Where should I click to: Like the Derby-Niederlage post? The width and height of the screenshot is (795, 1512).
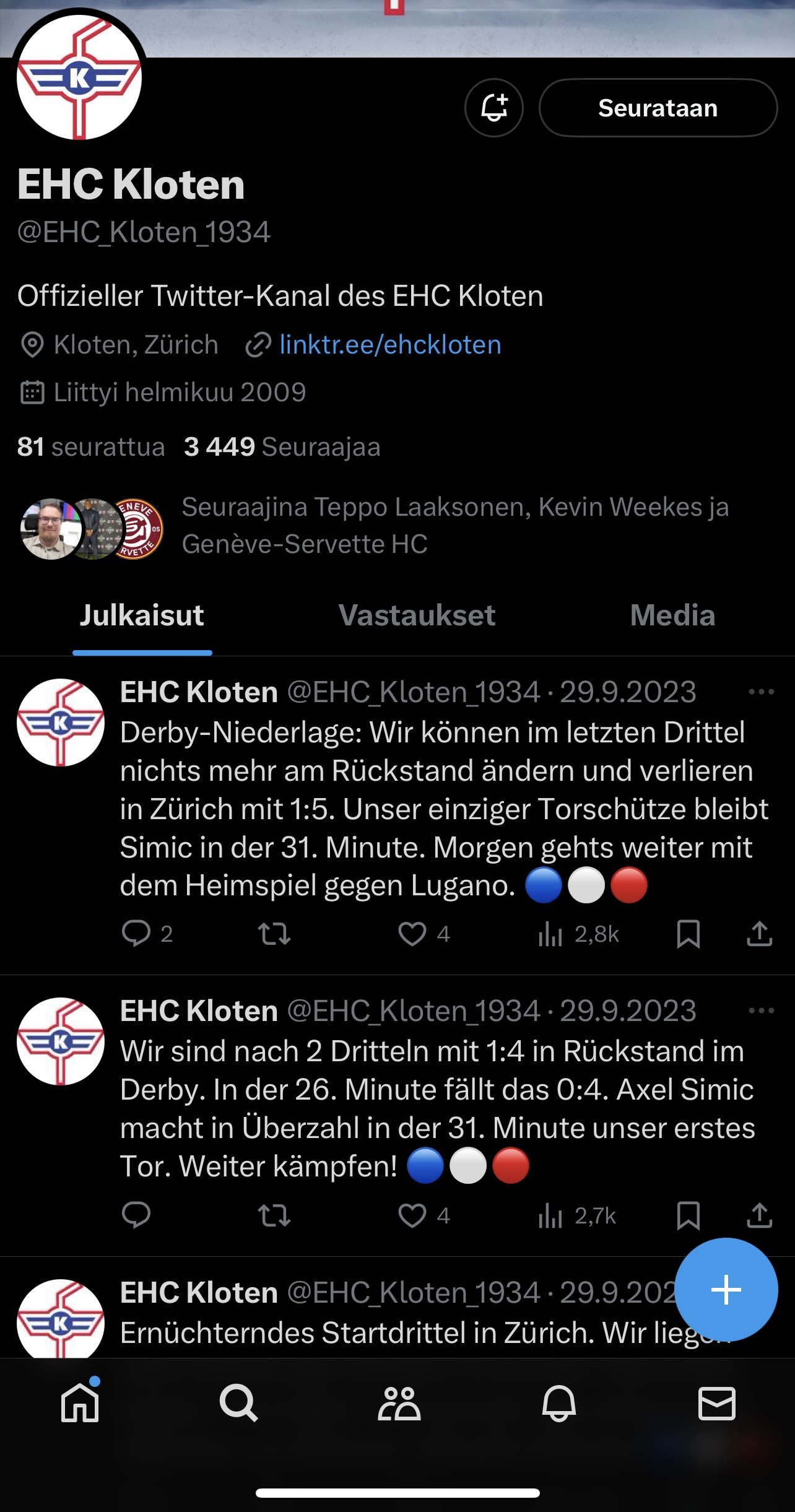412,934
